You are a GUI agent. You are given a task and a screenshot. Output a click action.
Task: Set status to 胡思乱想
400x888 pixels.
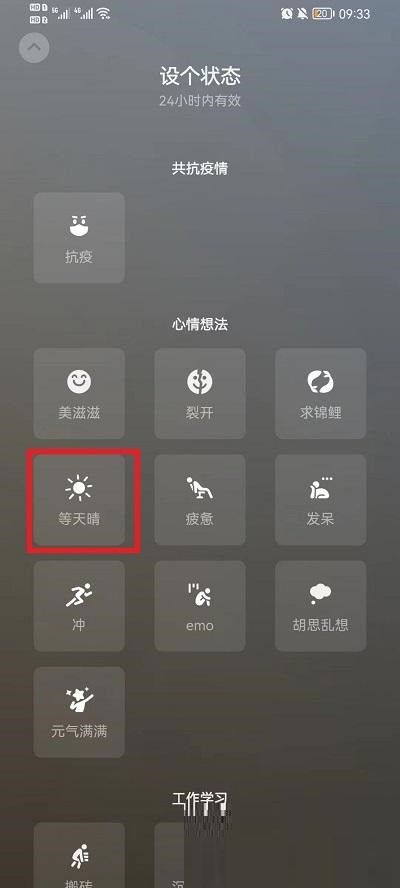(321, 606)
